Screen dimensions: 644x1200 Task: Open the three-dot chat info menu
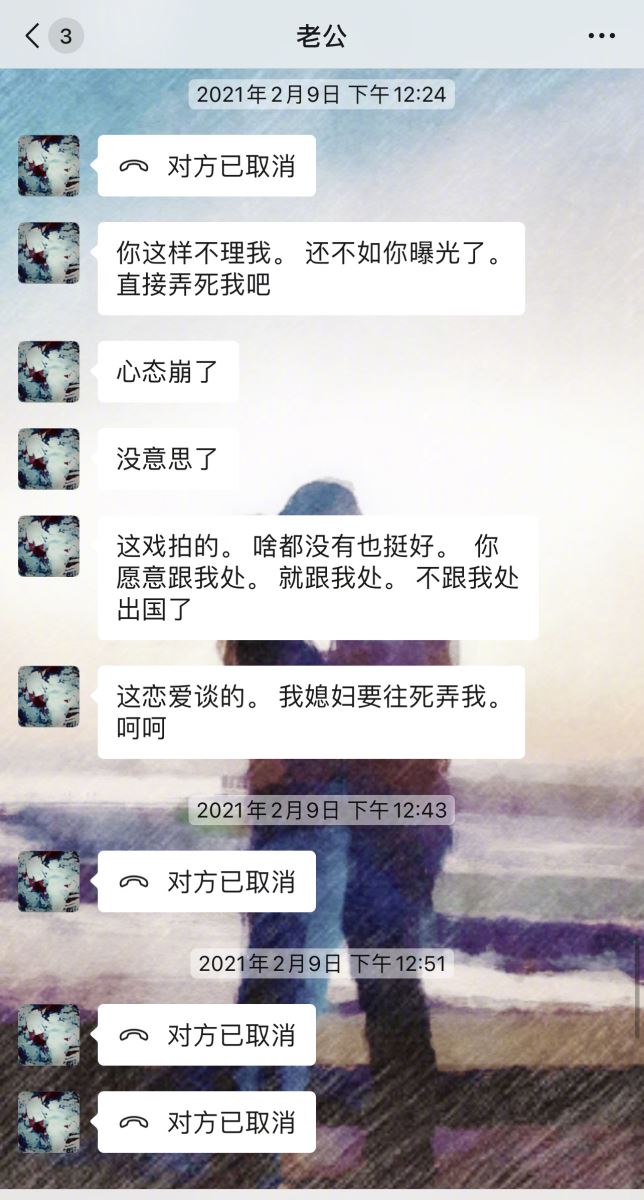pyautogui.click(x=601, y=37)
